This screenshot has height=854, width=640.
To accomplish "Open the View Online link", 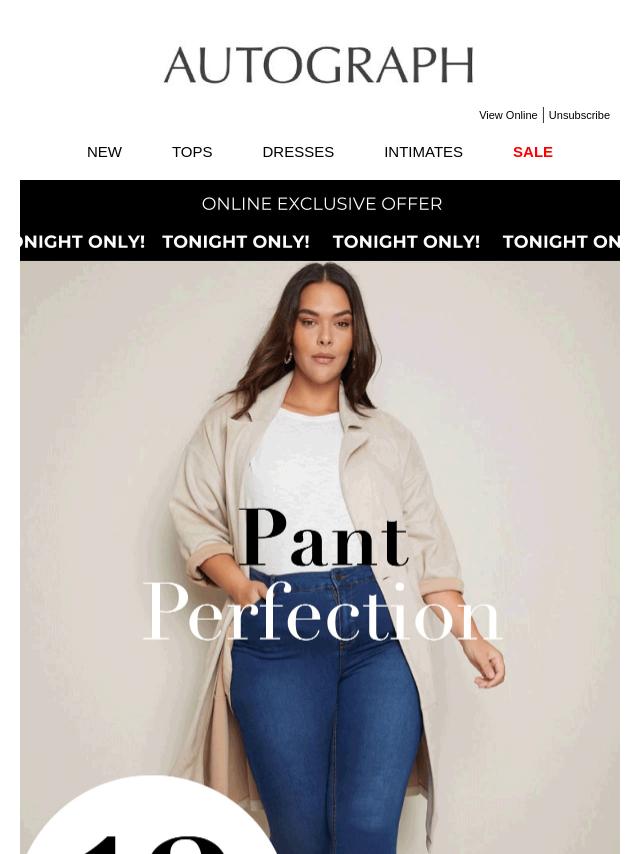I will [x=508, y=115].
